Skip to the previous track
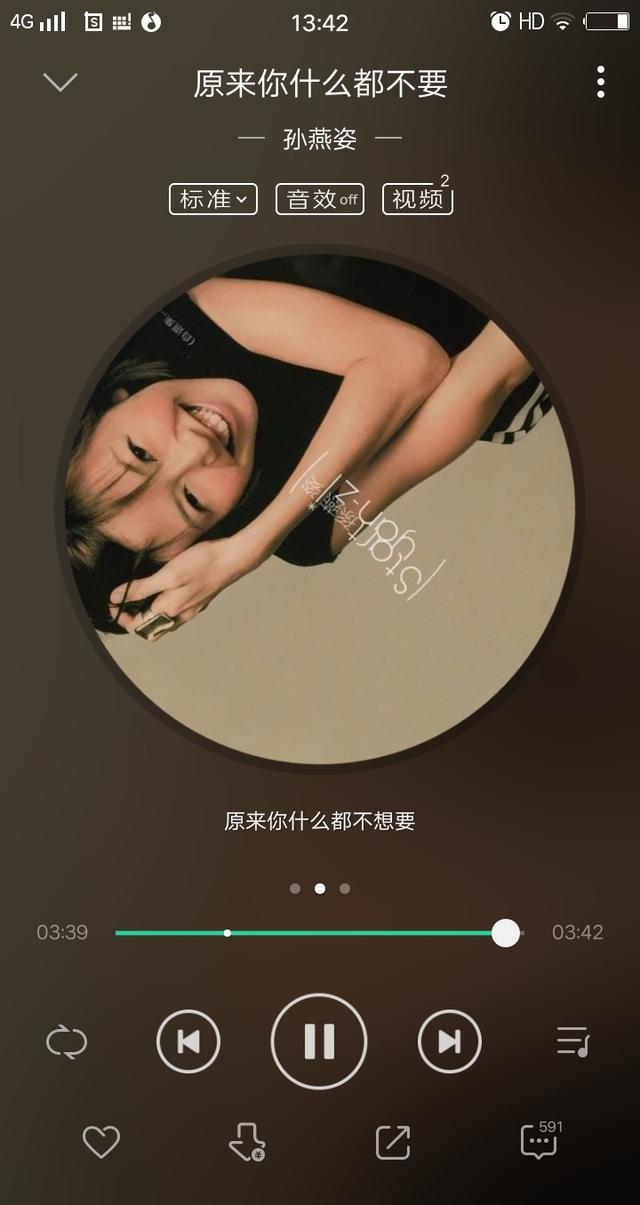This screenshot has height=1205, width=640. pyautogui.click(x=188, y=1042)
